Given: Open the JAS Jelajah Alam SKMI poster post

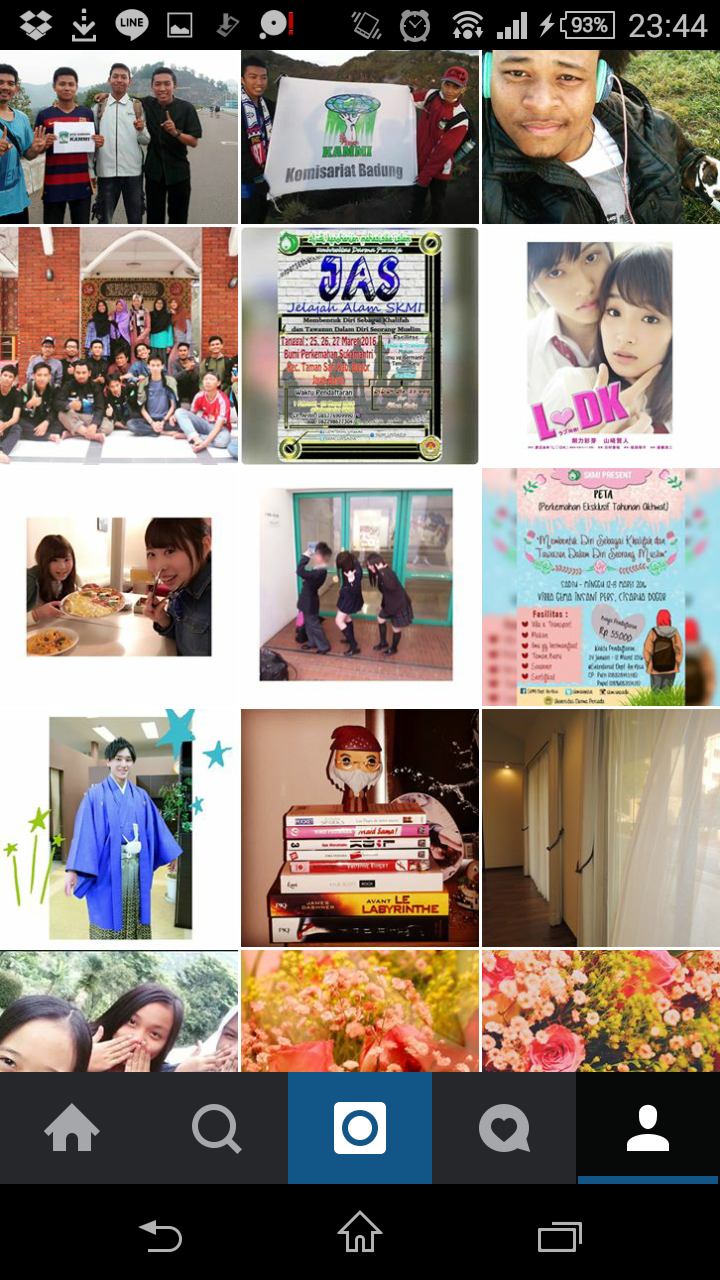Looking at the screenshot, I should click(360, 346).
